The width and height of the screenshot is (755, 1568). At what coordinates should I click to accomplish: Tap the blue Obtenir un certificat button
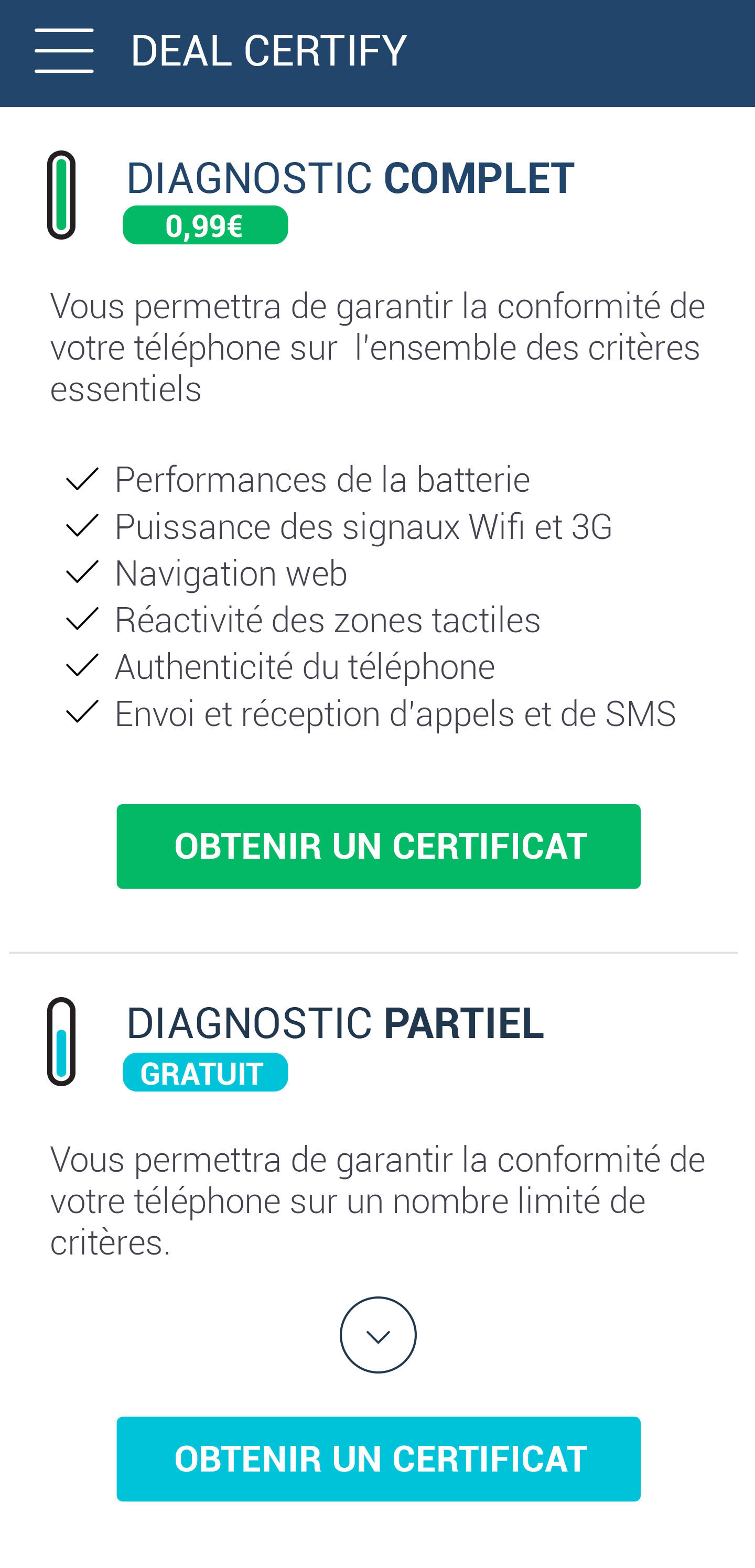tap(378, 1458)
